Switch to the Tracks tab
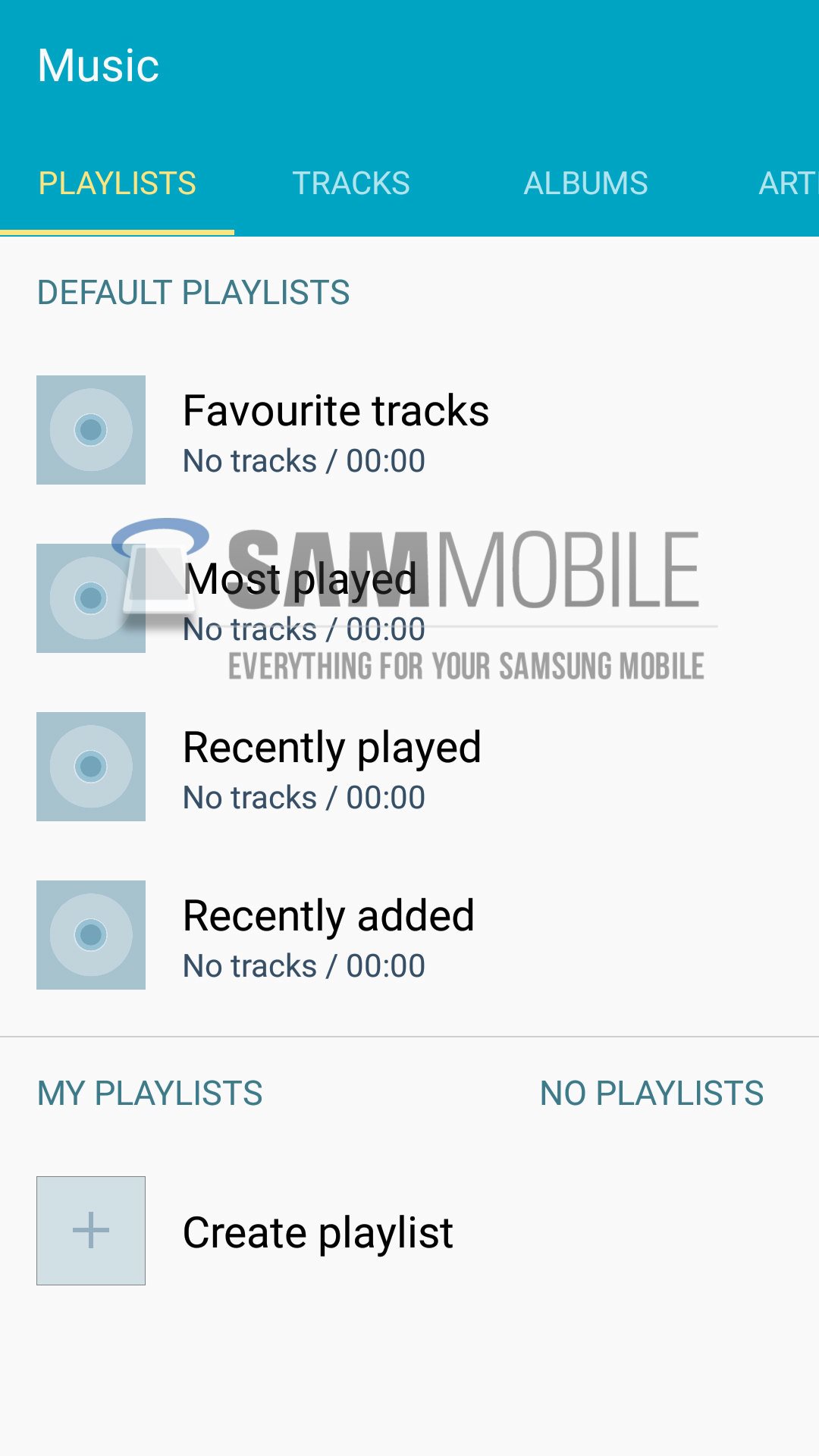 coord(351,184)
